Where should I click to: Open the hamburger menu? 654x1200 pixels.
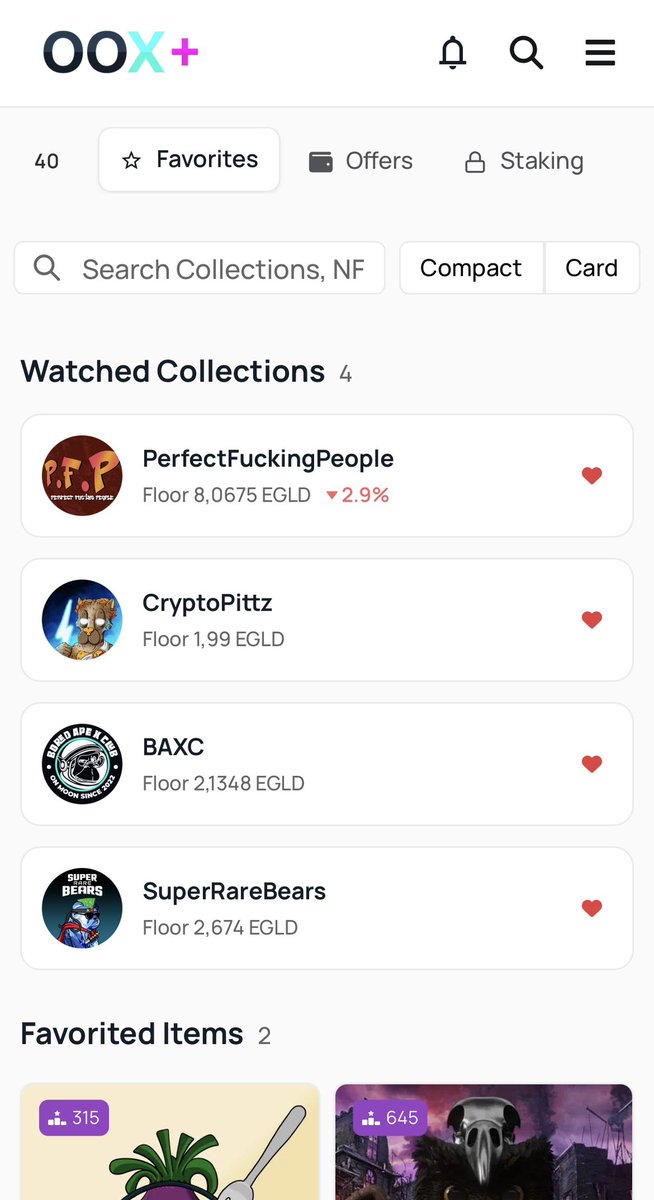600,52
